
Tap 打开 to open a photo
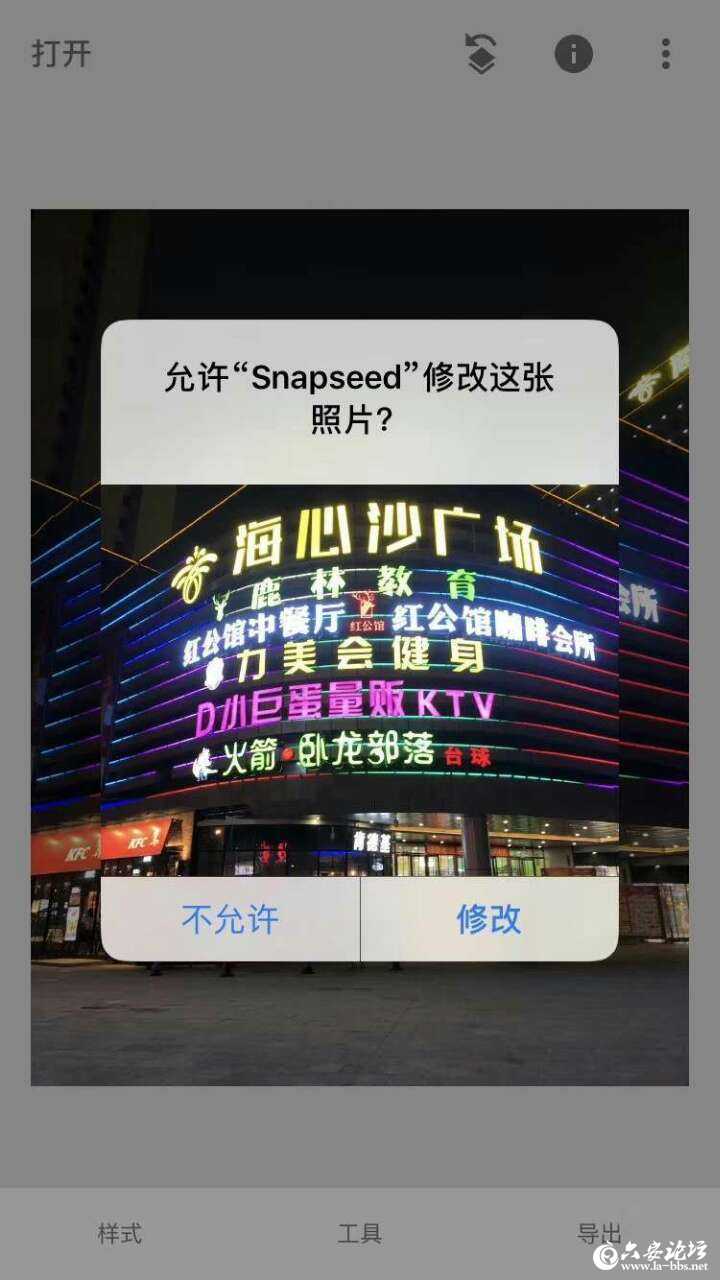[61, 54]
